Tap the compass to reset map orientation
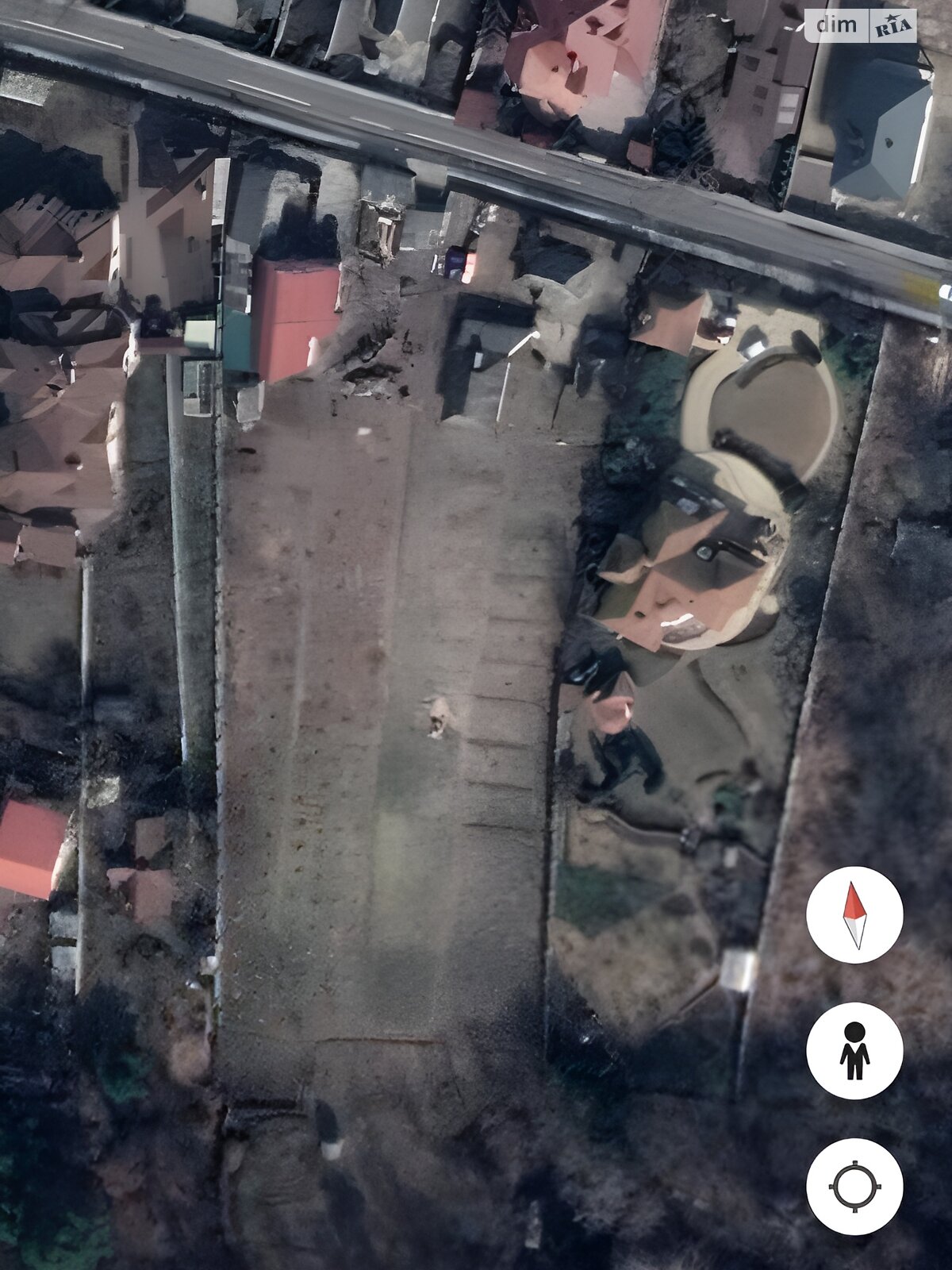 click(x=854, y=914)
